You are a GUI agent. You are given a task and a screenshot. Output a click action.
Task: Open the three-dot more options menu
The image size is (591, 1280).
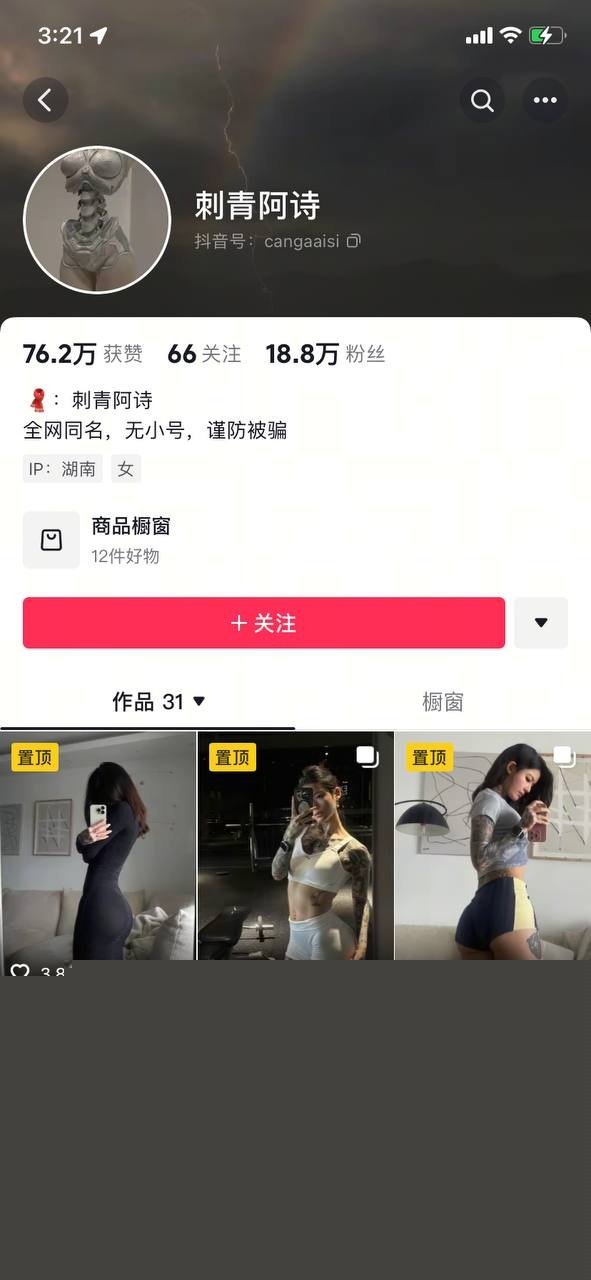[x=545, y=100]
